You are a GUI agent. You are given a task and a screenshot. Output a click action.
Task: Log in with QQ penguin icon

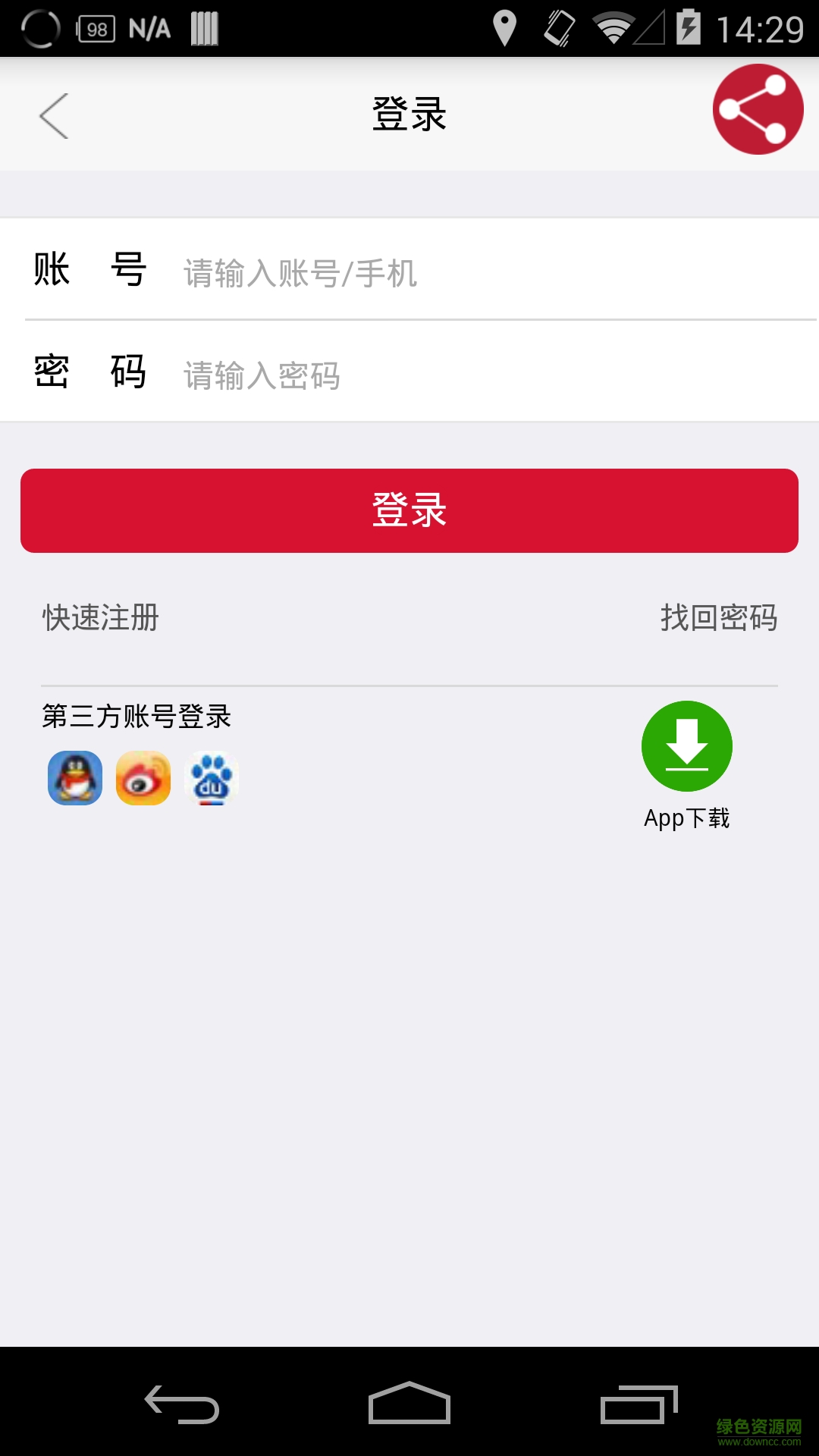(x=75, y=778)
